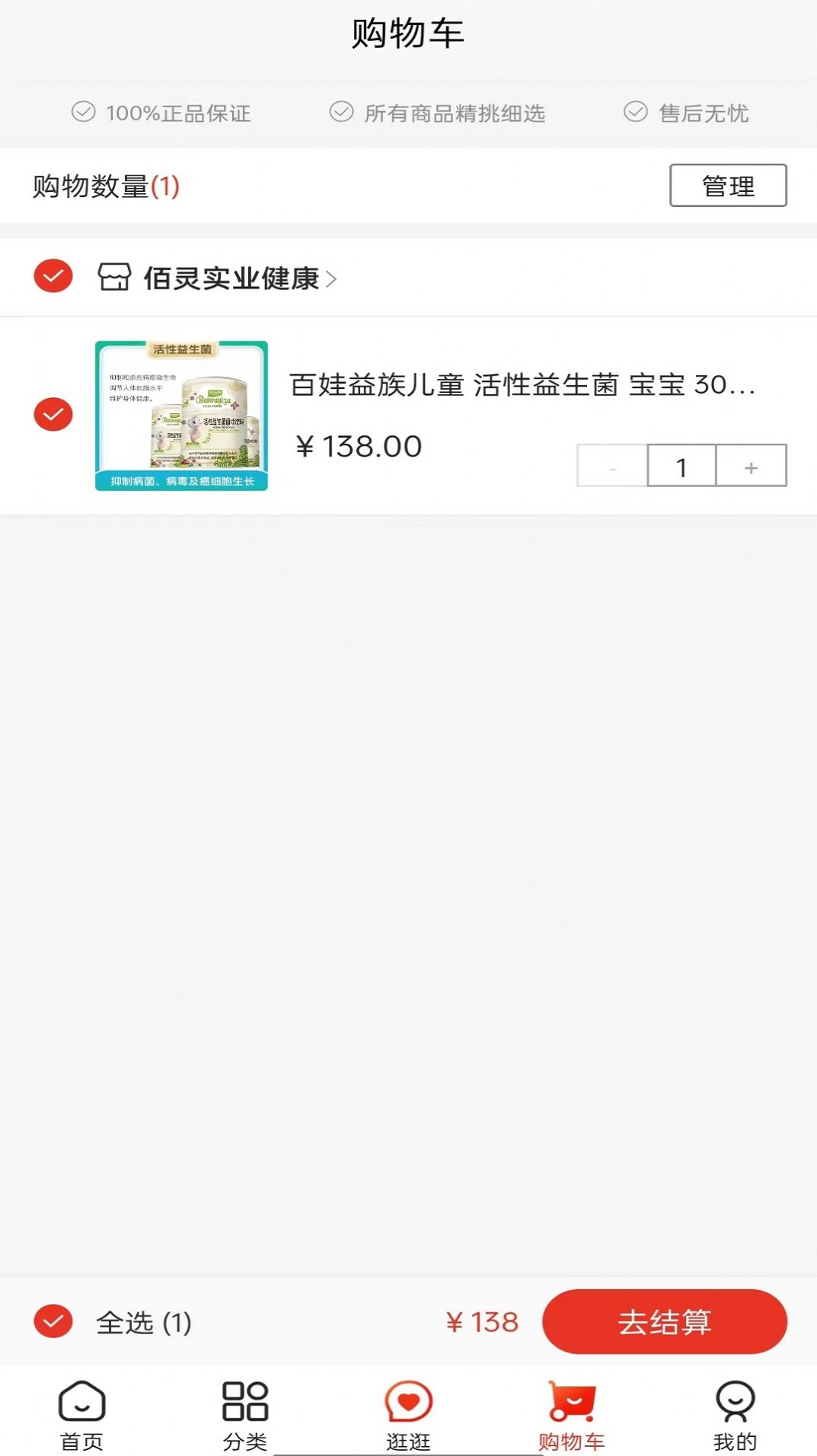Increase item quantity with the plus stepper

pyautogui.click(x=751, y=466)
